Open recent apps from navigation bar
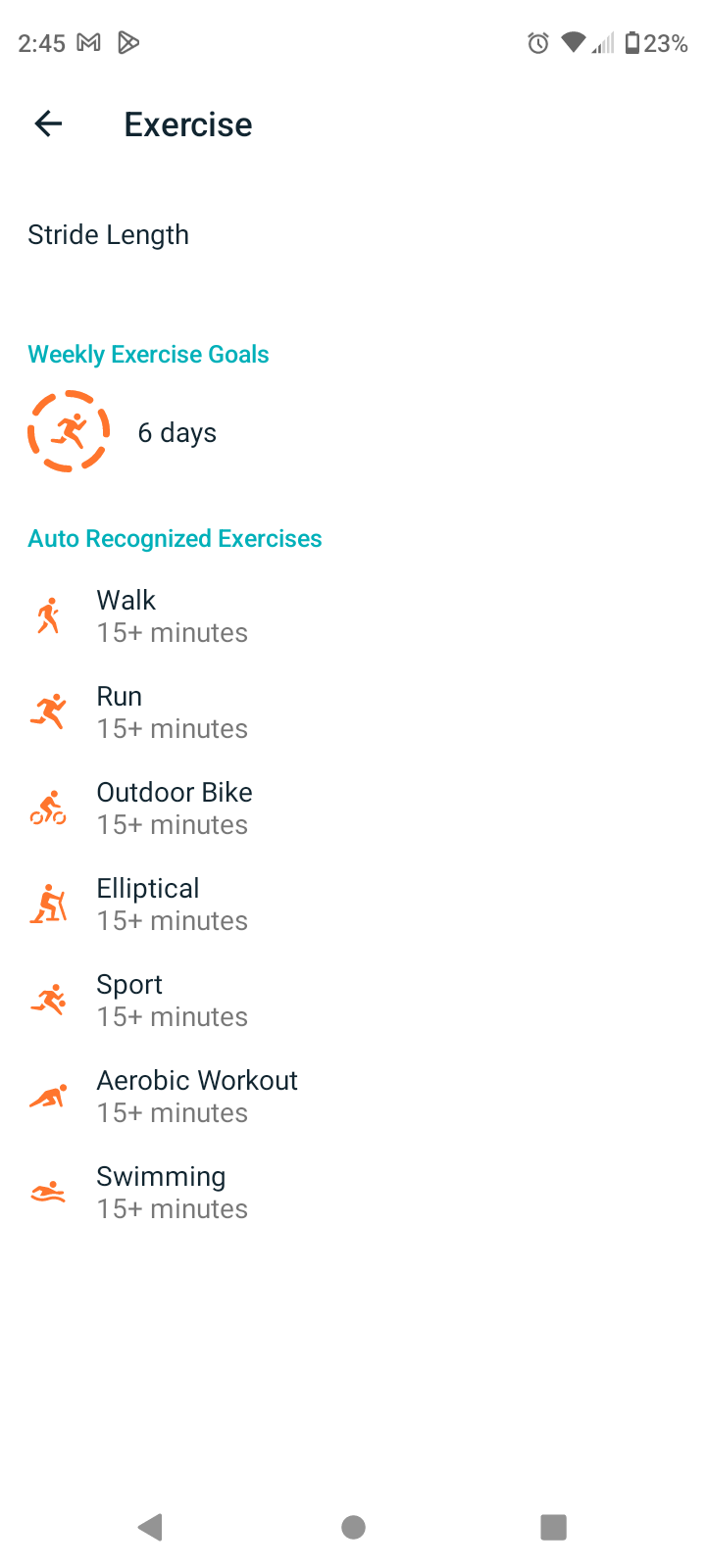The image size is (706, 1568). click(554, 1527)
